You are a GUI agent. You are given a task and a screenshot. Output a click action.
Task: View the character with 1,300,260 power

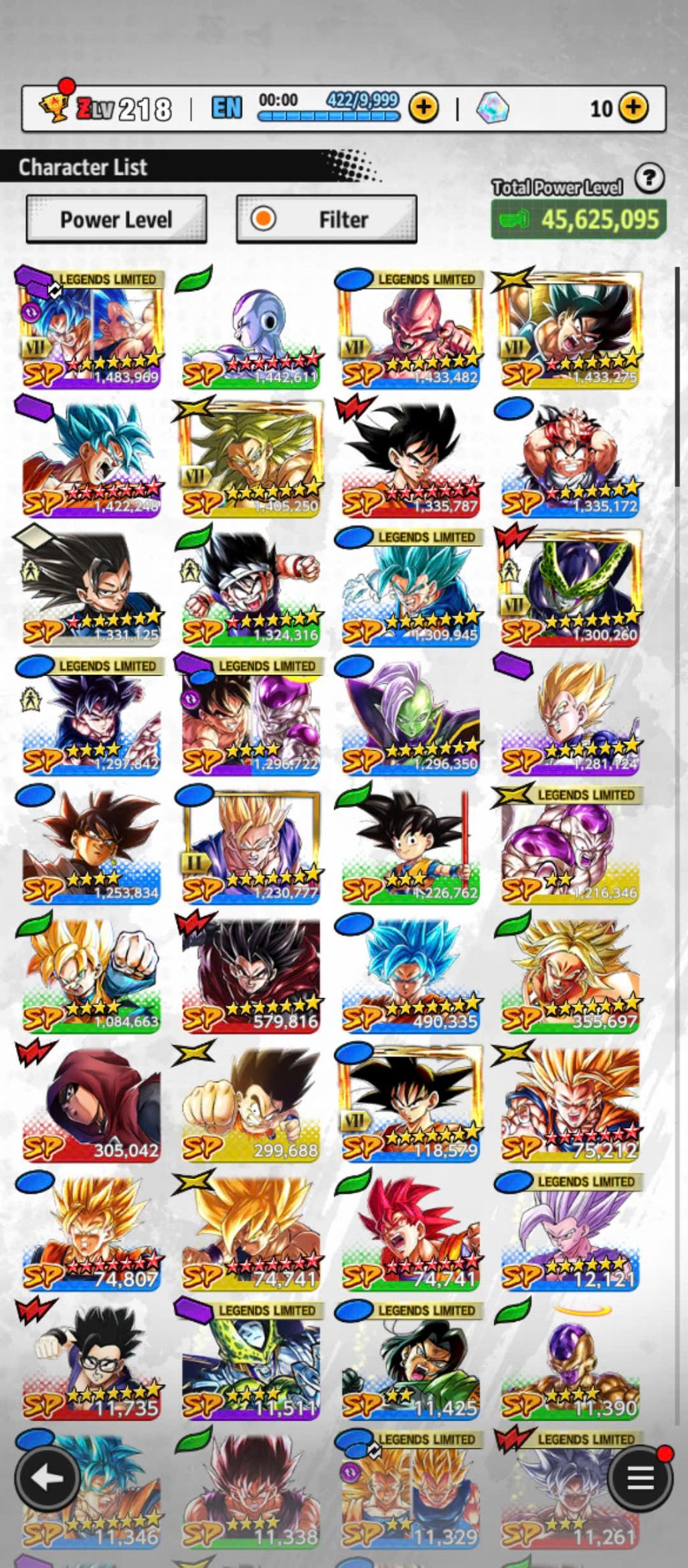570,587
